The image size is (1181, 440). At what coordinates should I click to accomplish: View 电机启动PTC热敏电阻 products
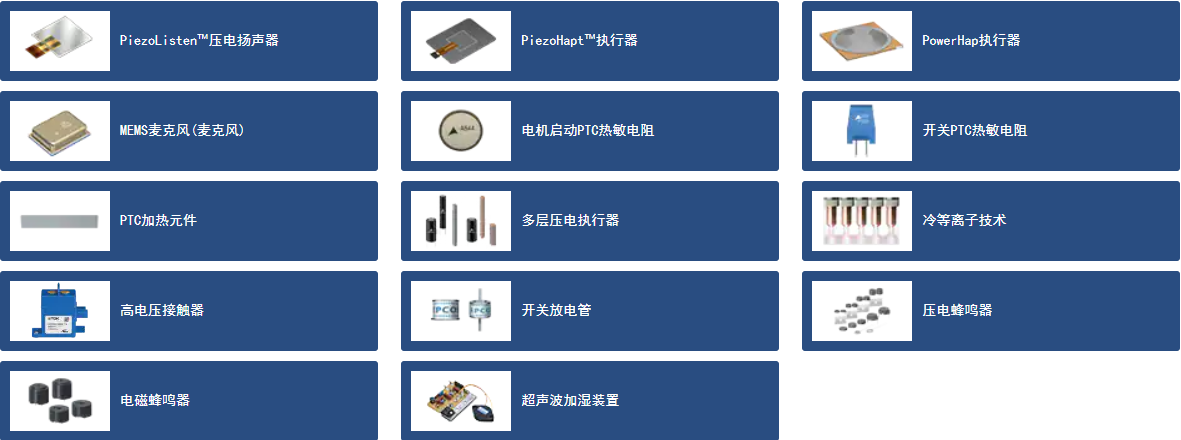tap(590, 131)
